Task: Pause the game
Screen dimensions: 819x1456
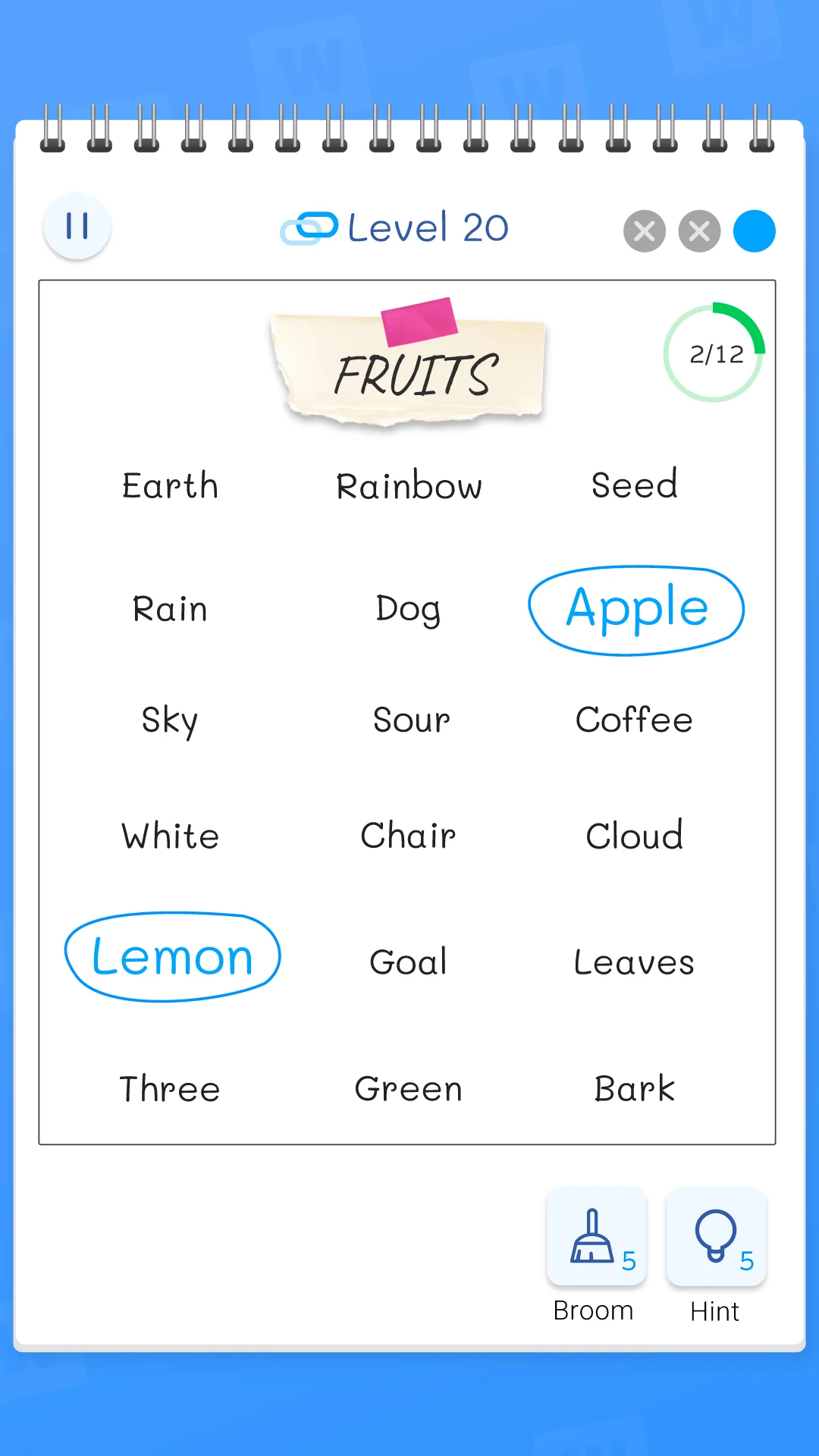Action: (77, 226)
